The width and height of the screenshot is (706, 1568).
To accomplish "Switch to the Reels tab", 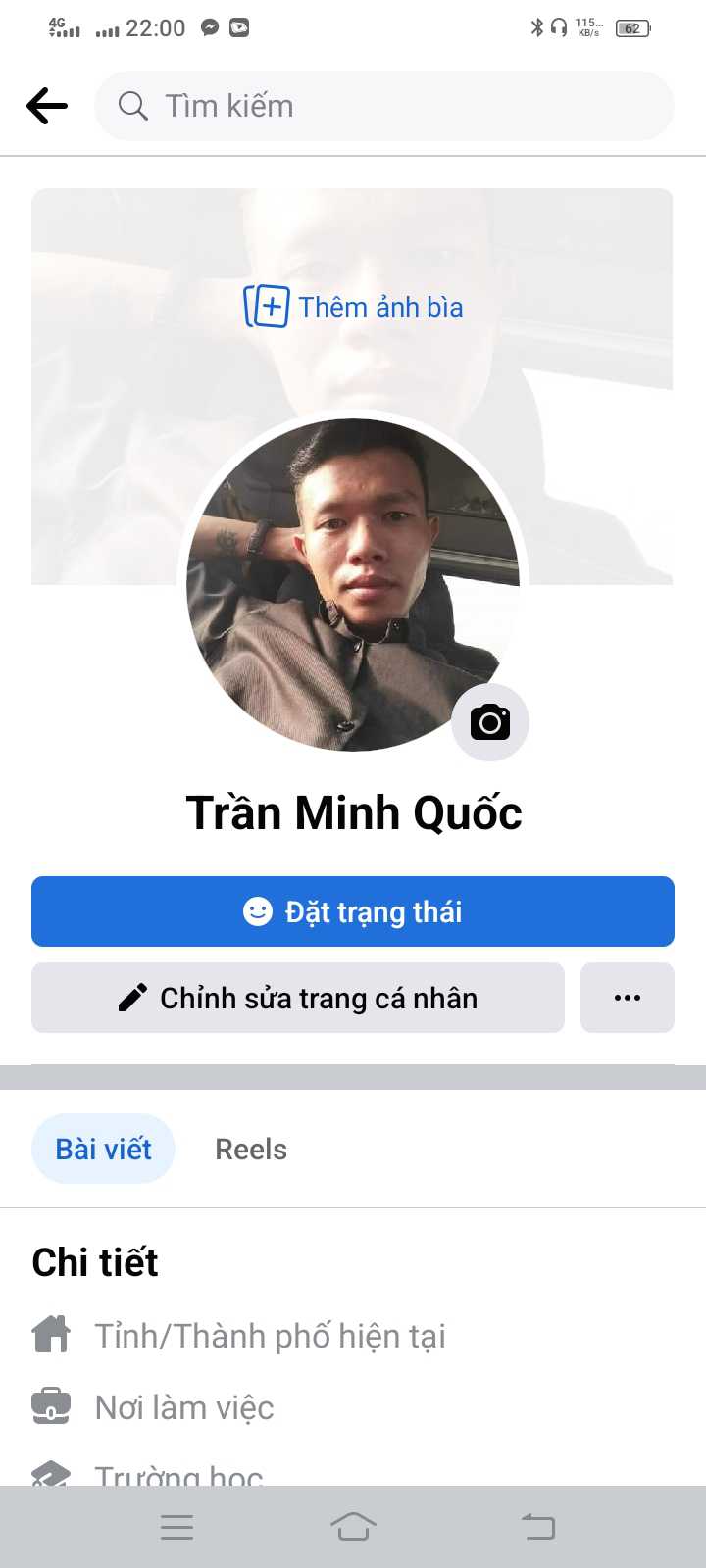I will pyautogui.click(x=251, y=1149).
